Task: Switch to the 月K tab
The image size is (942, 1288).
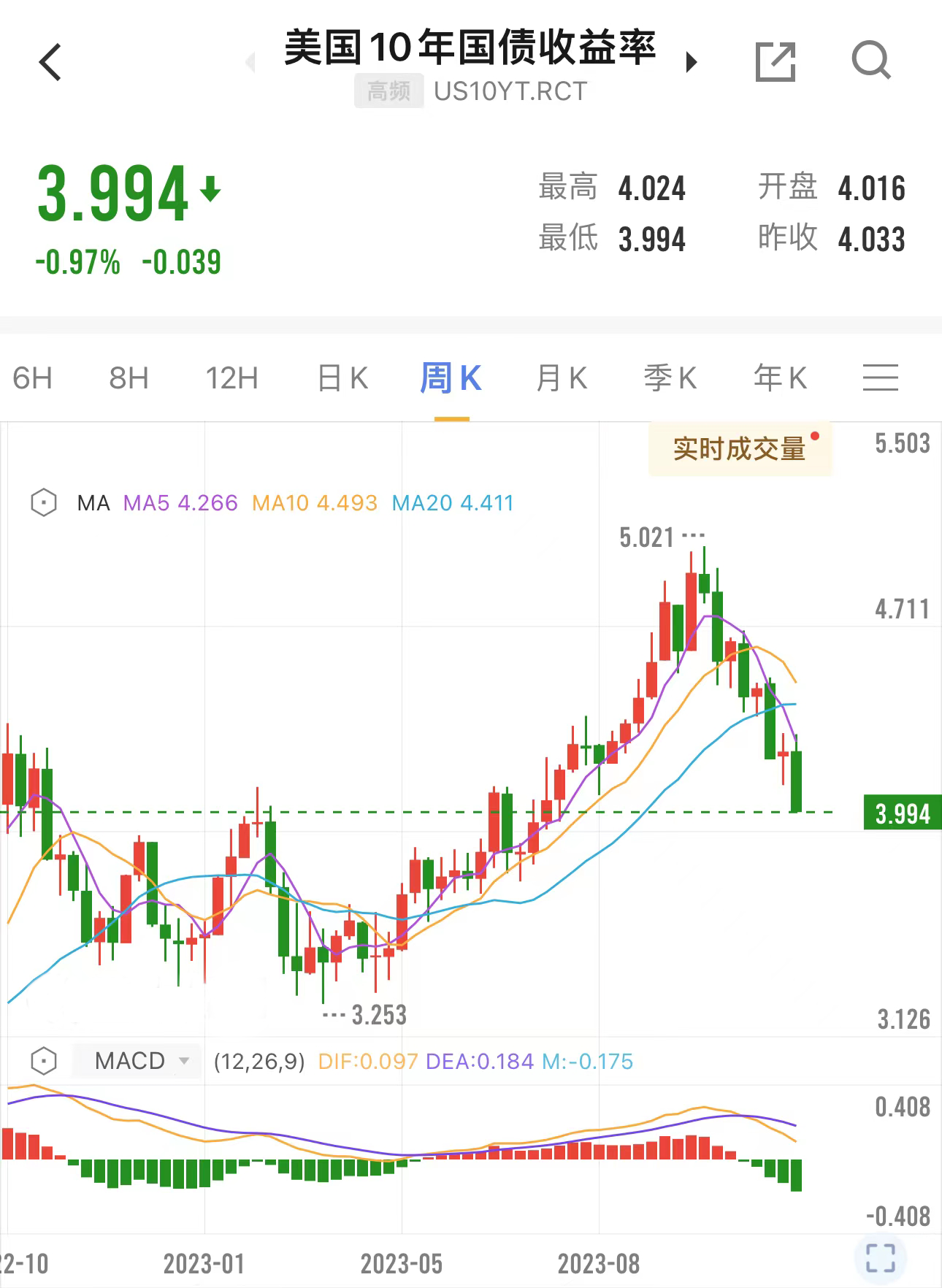Action: 560,377
